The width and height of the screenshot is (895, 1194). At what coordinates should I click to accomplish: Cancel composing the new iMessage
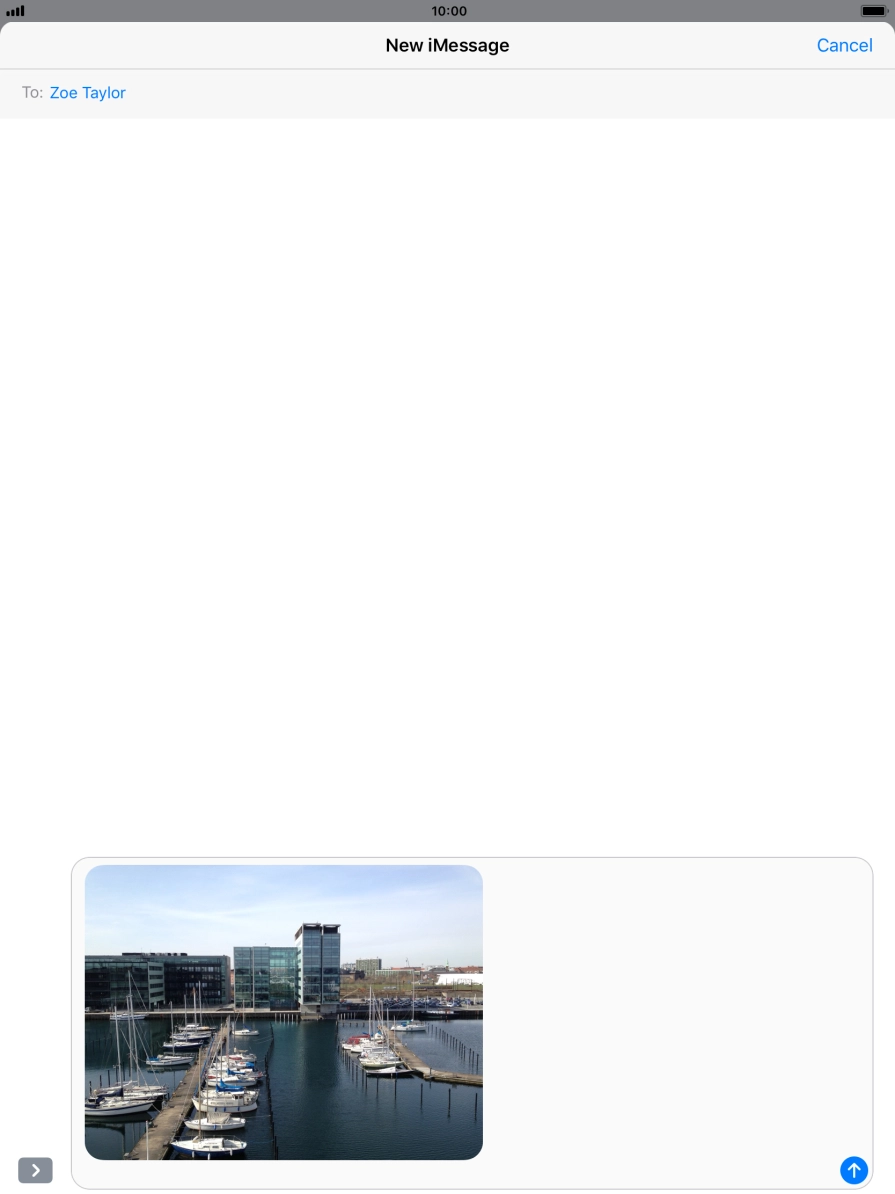point(844,45)
